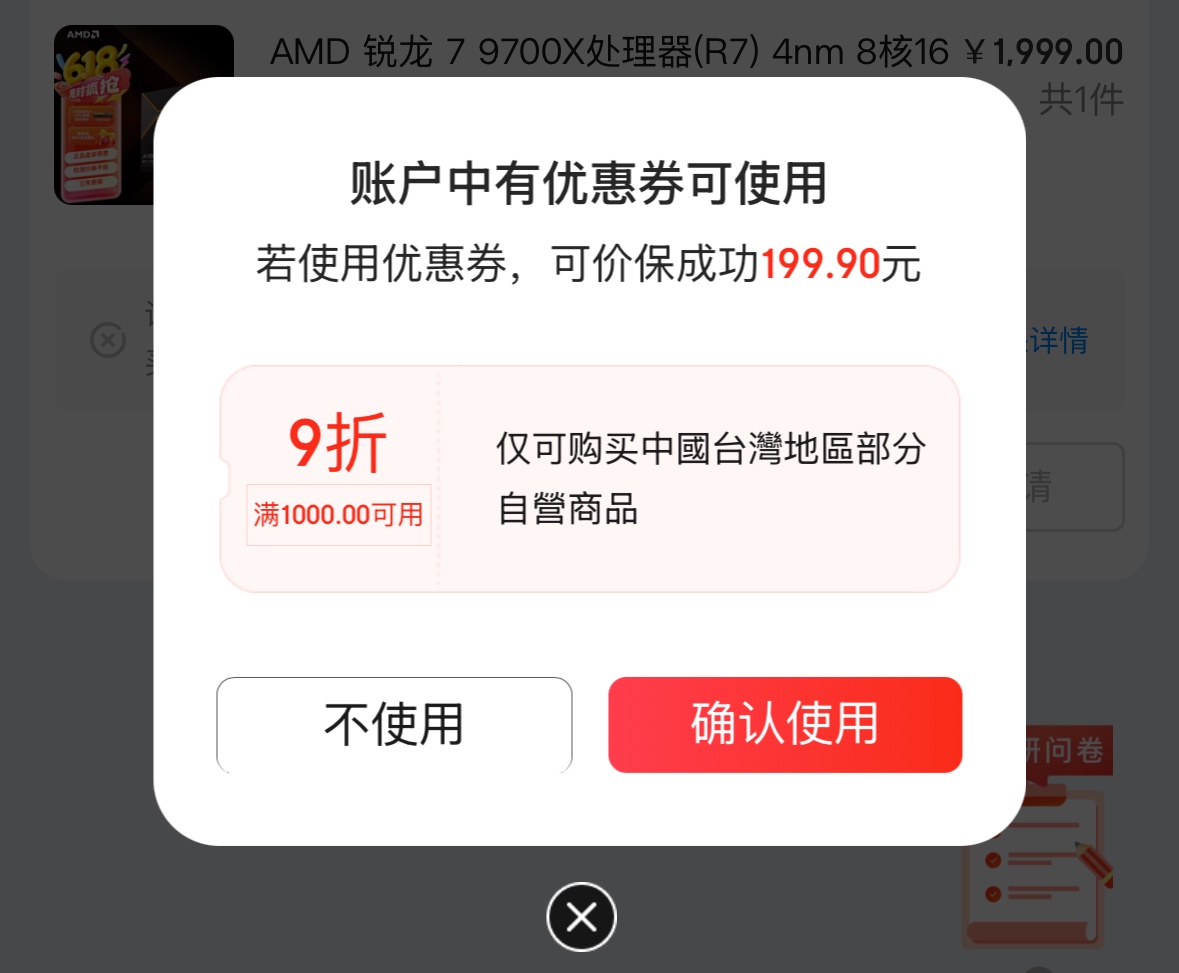This screenshot has height=973, width=1179.
Task: Confirm coupon use with 确认使用
Action: pos(785,725)
